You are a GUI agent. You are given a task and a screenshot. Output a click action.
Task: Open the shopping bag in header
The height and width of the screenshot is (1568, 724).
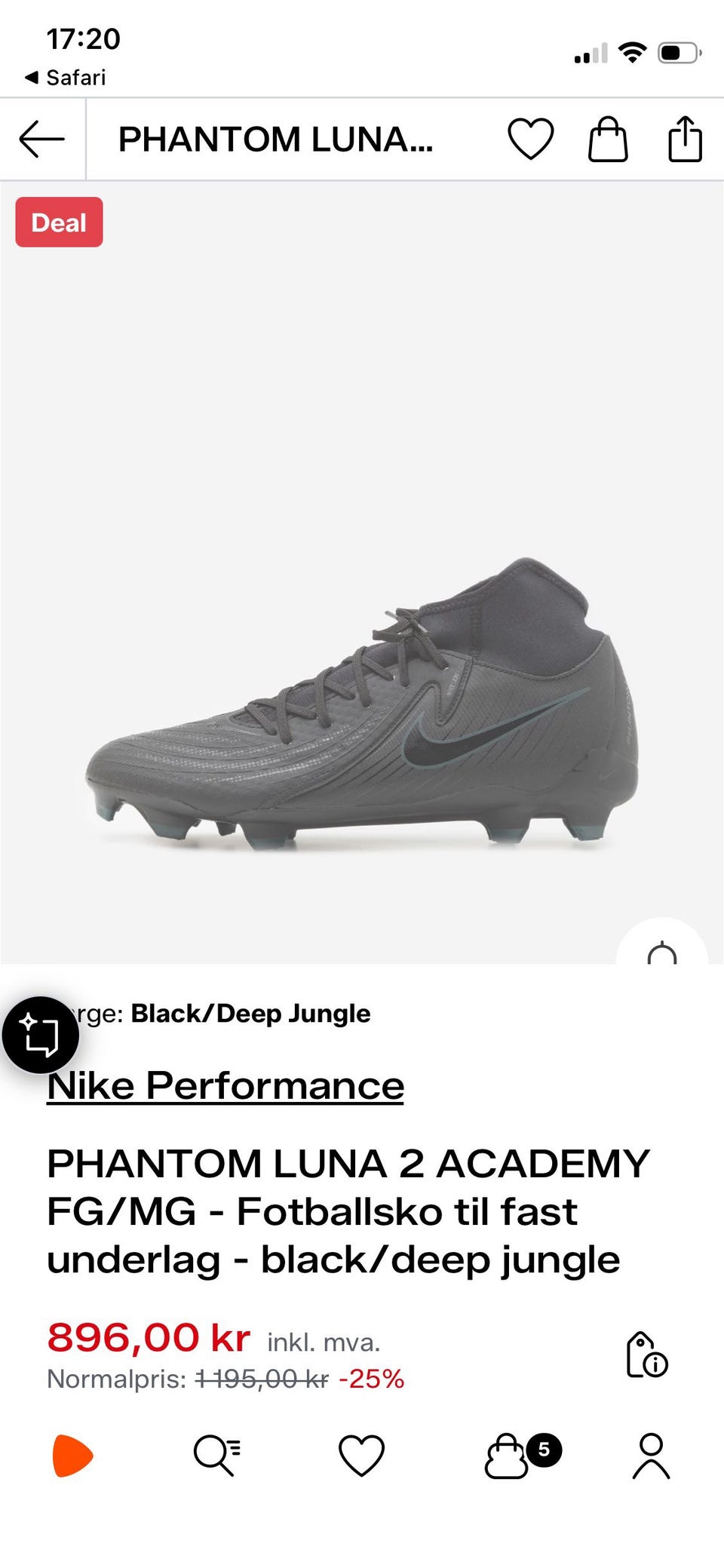pos(608,140)
